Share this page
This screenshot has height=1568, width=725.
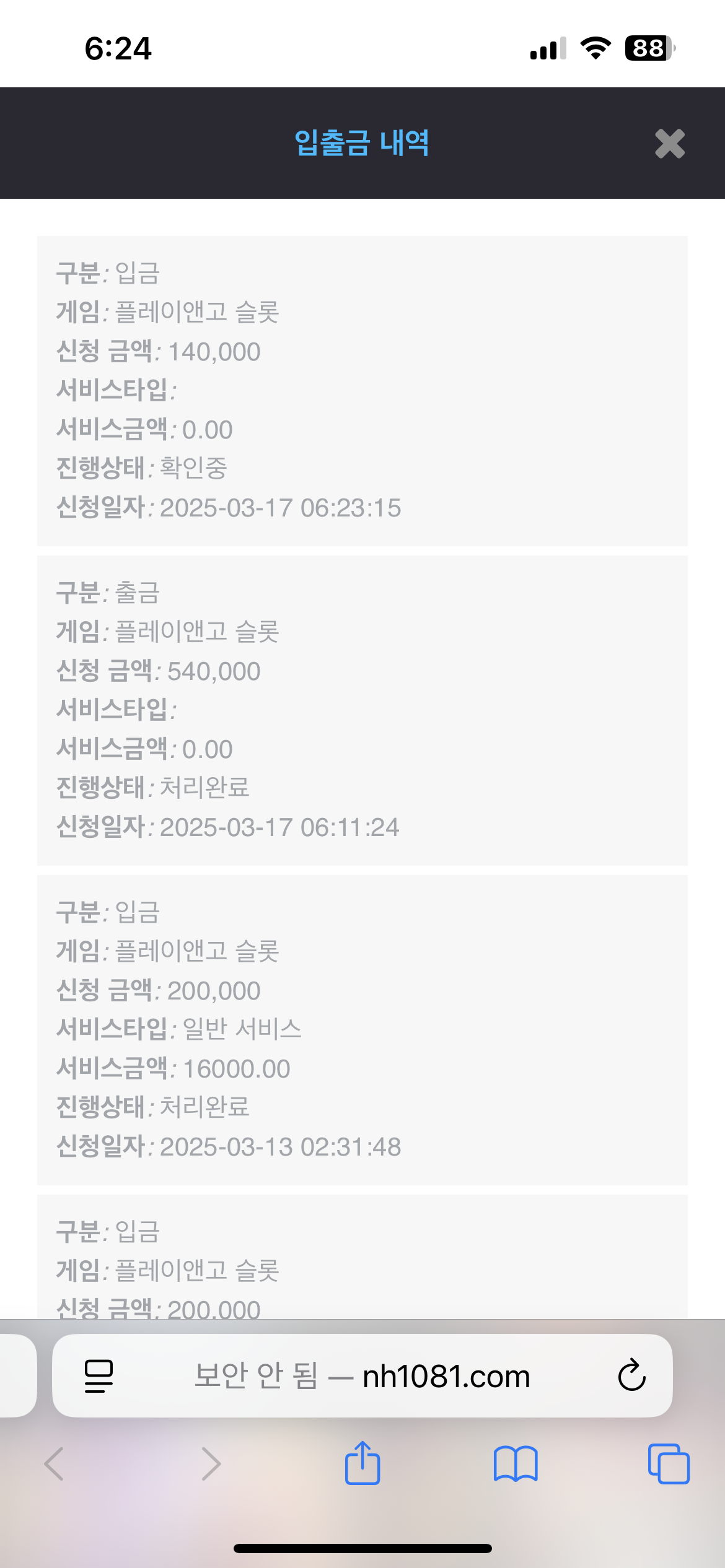tap(362, 1463)
